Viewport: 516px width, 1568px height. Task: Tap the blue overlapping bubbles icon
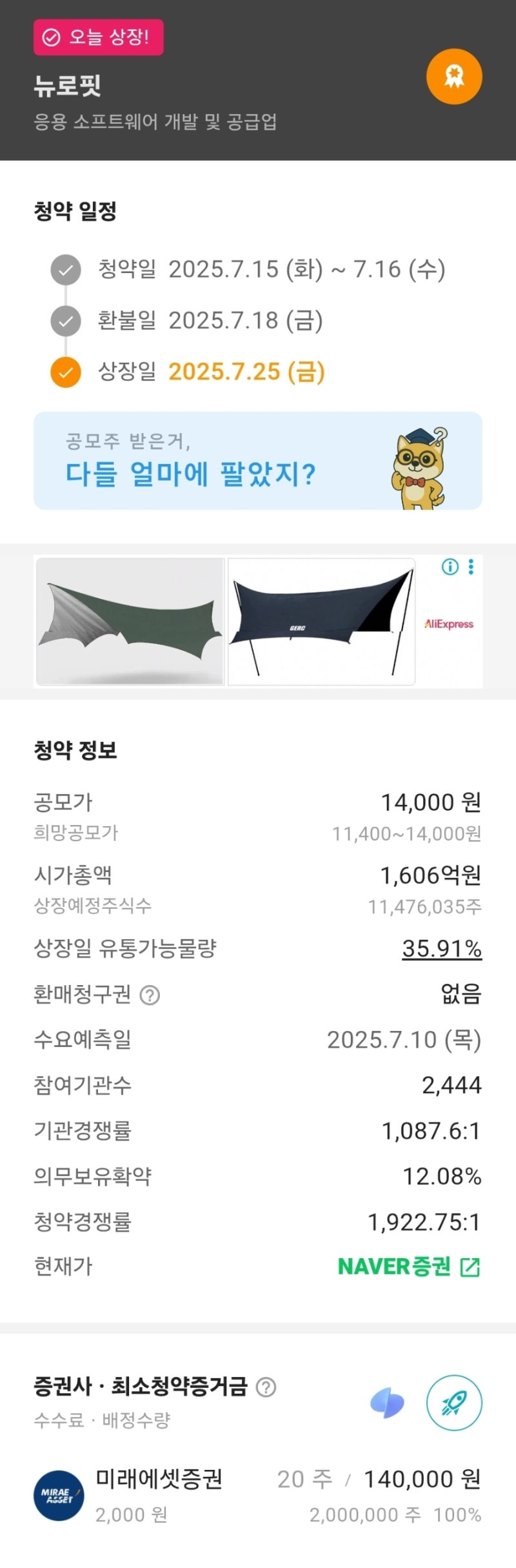(x=387, y=1403)
